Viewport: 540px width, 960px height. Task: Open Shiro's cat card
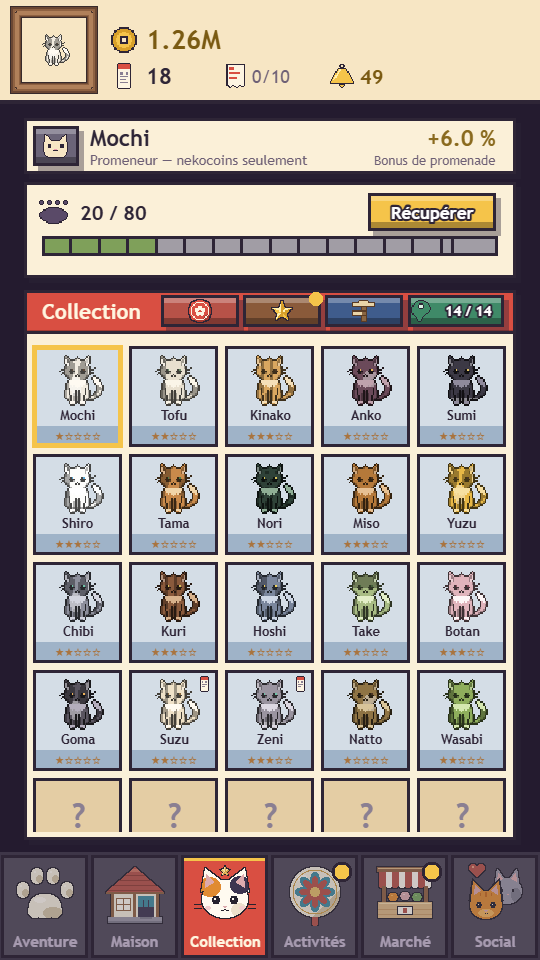[x=78, y=504]
